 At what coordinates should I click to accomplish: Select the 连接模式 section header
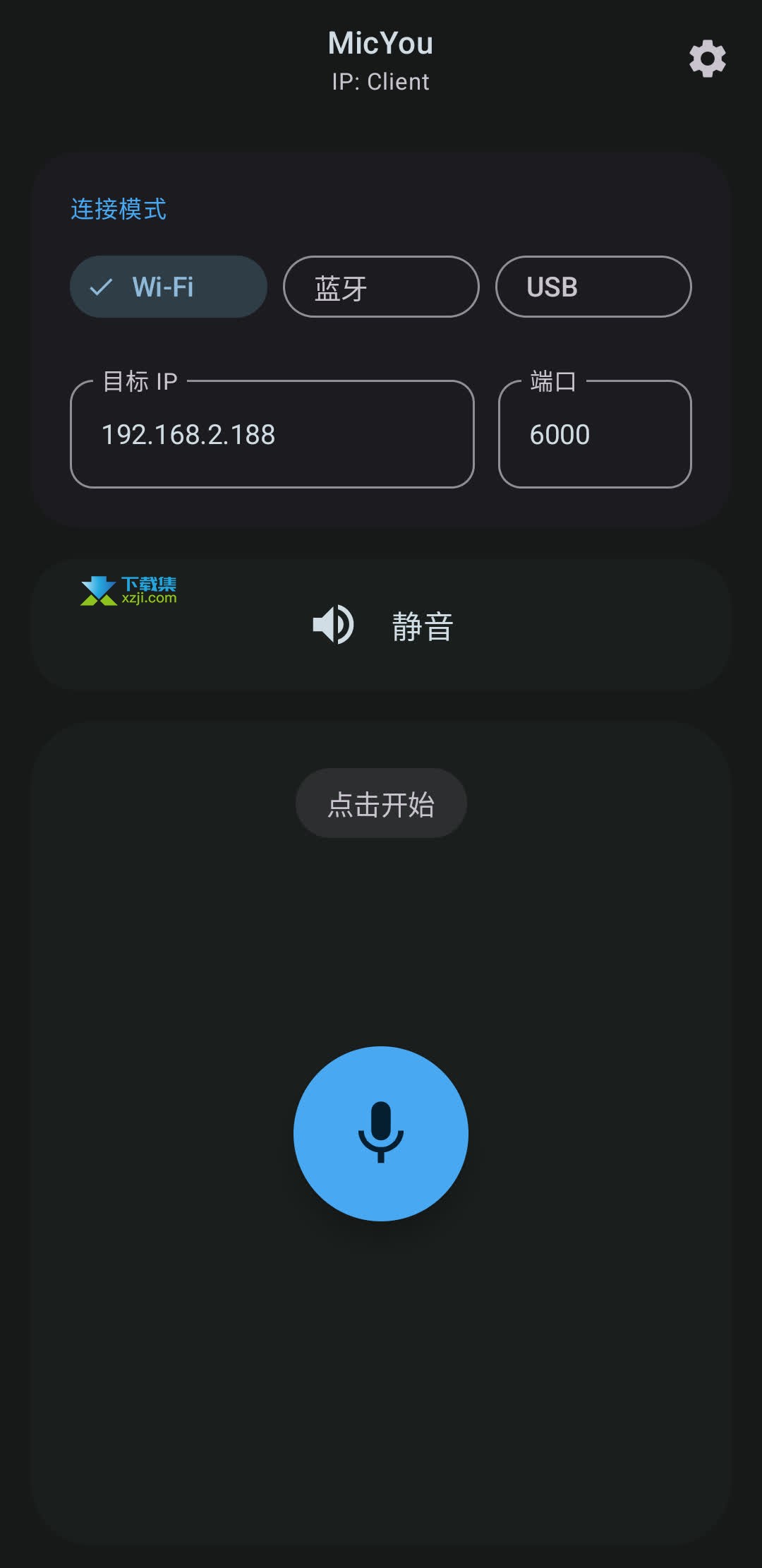118,210
